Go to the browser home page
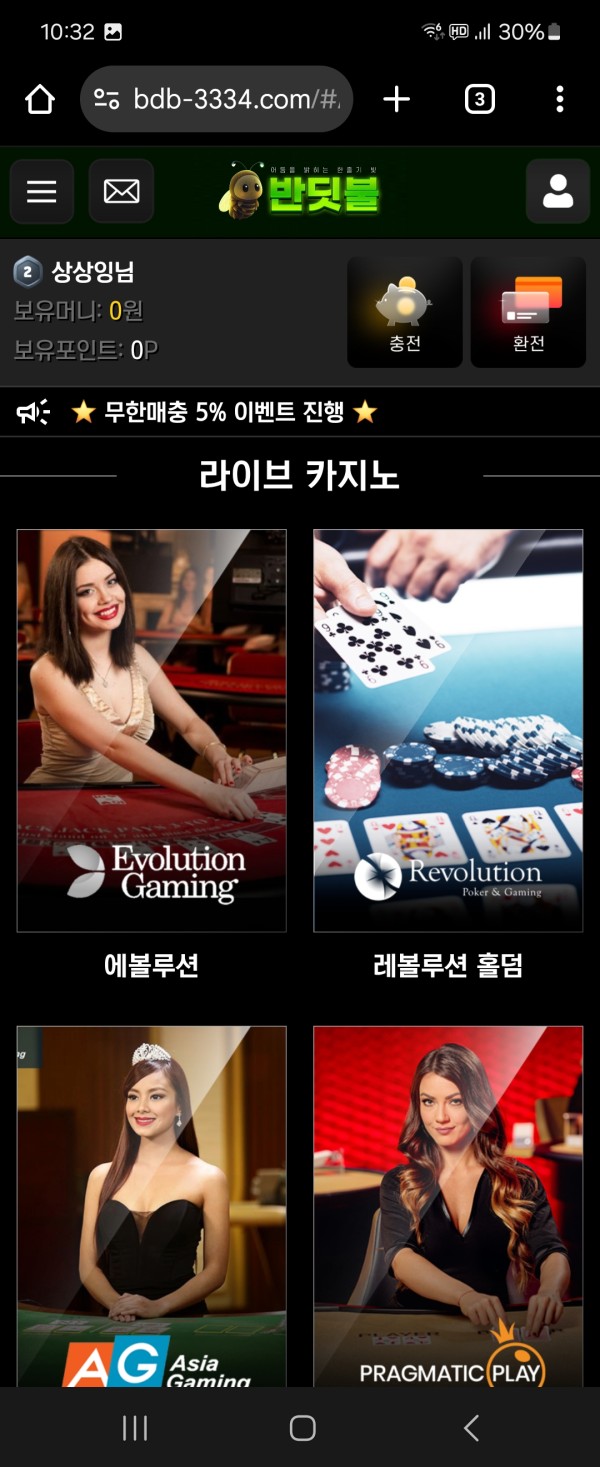600x1467 pixels. pyautogui.click(x=40, y=99)
